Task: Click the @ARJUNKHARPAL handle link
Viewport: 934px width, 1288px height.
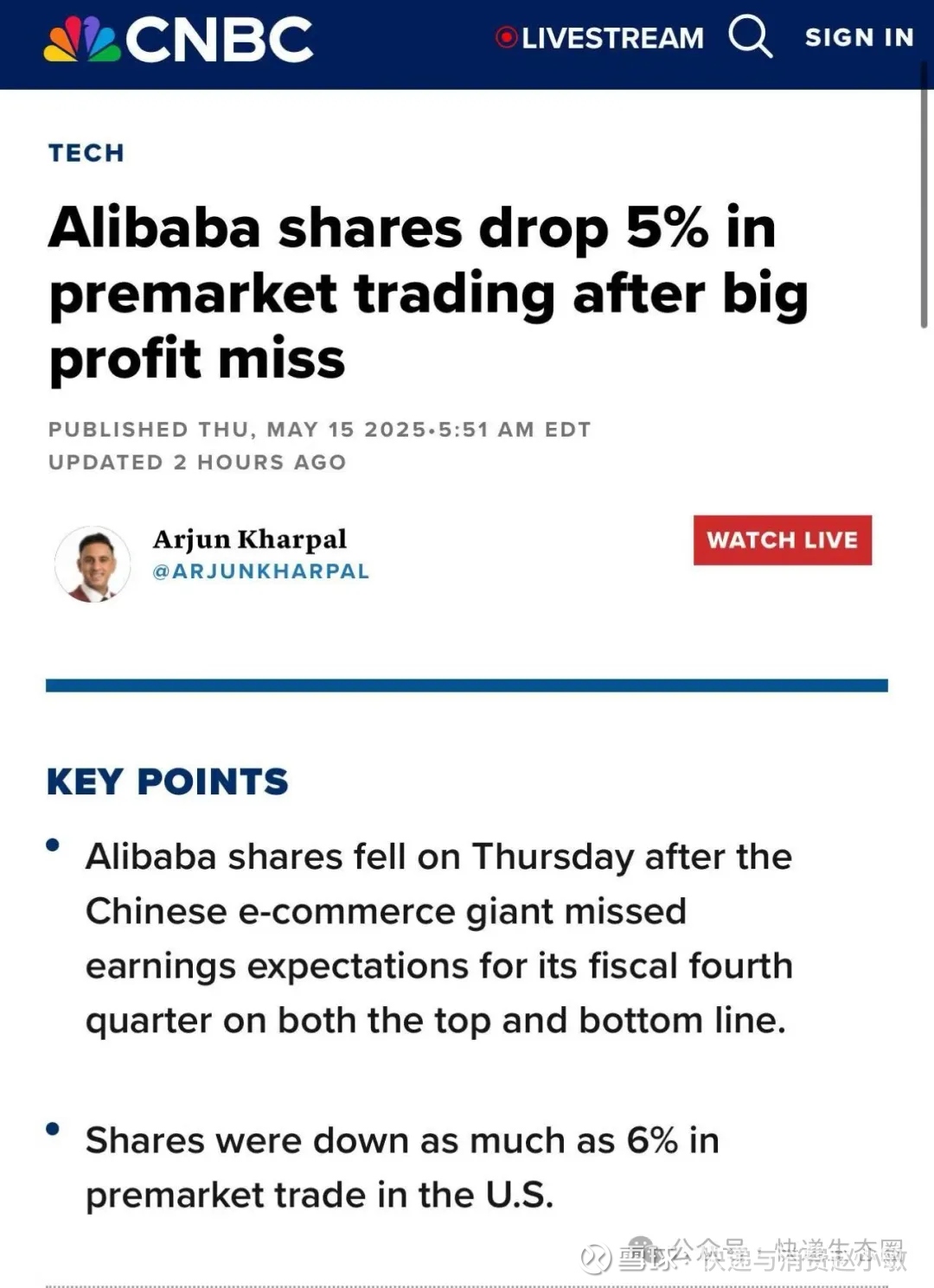Action: [x=259, y=571]
